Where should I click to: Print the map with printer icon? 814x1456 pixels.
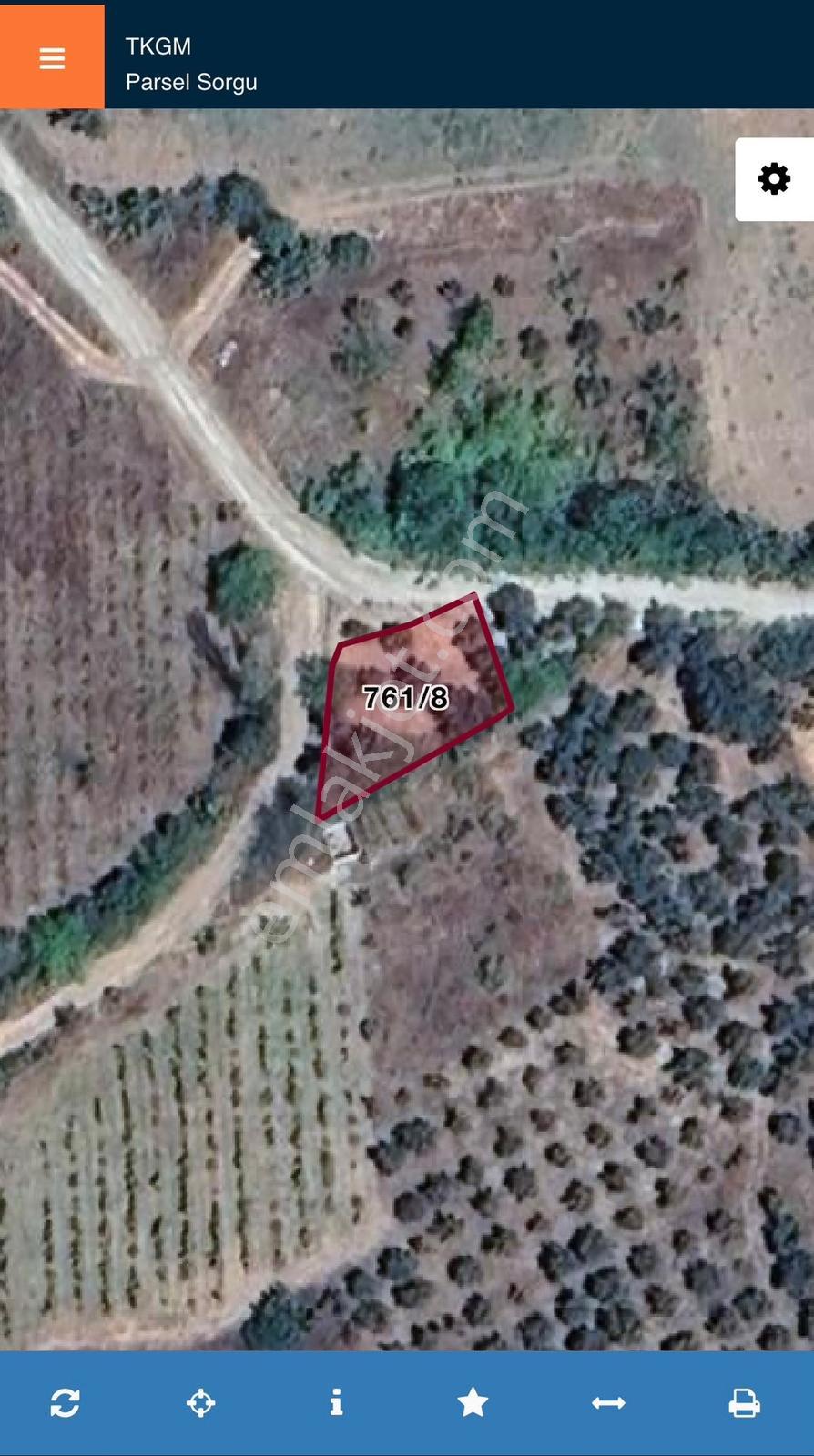[744, 1403]
